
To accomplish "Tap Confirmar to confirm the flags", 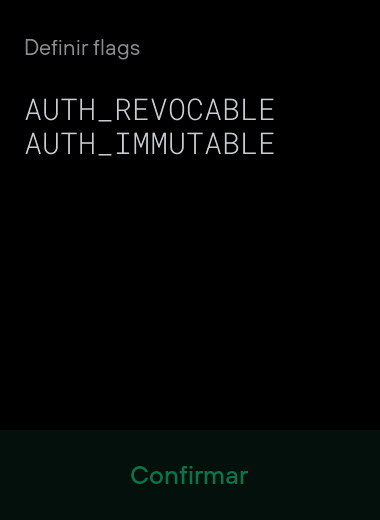I will [x=190, y=475].
